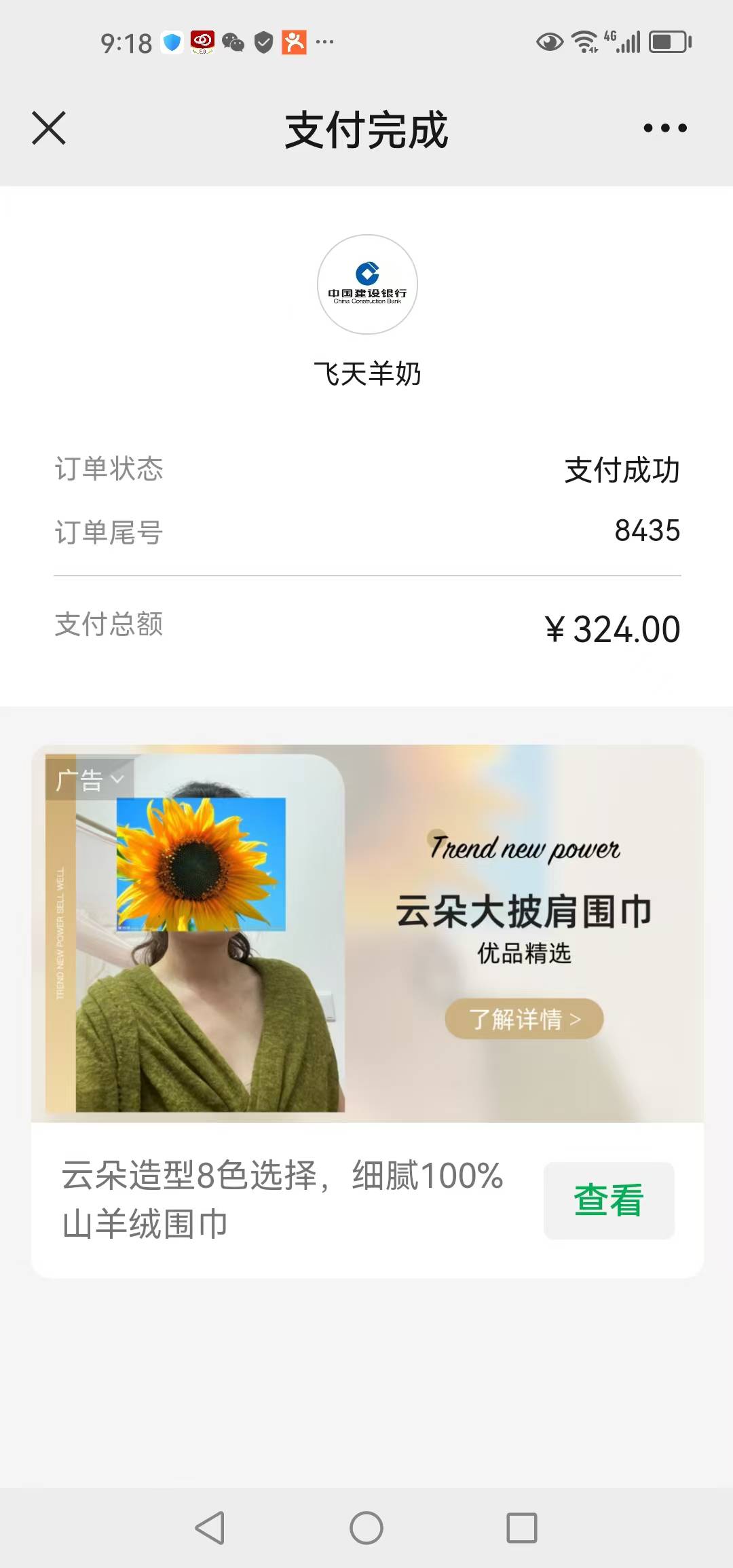The height and width of the screenshot is (1568, 733).
Task: Return to the home screen
Action: click(366, 1528)
